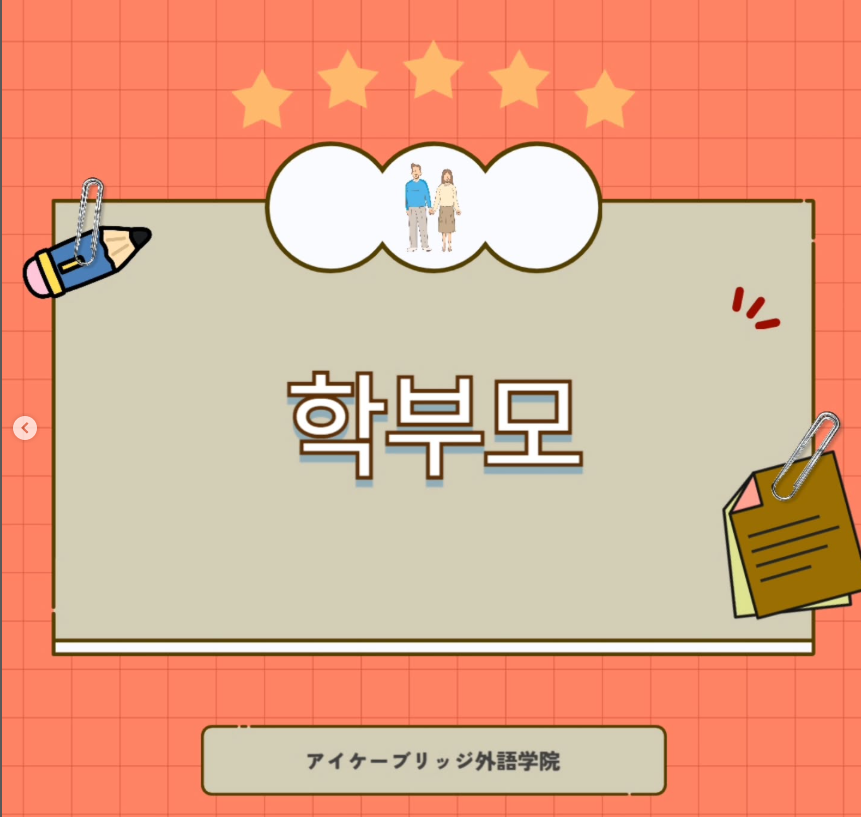861x817 pixels.
Task: Go to the previous carousel slide
Action: (25, 428)
